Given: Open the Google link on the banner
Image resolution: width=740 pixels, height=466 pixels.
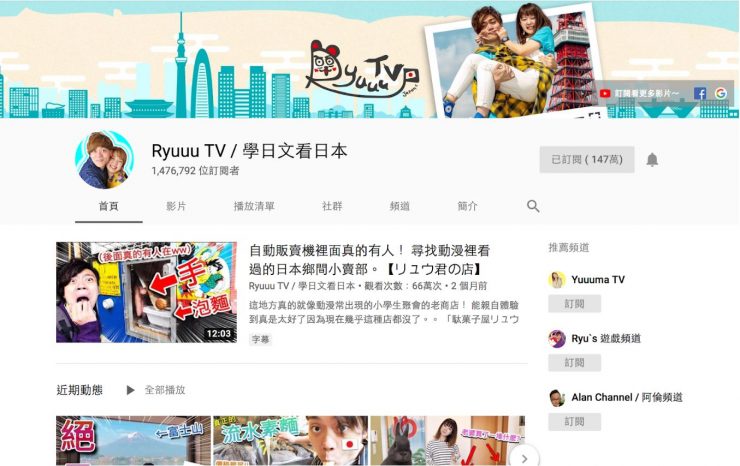Looking at the screenshot, I should pos(720,93).
